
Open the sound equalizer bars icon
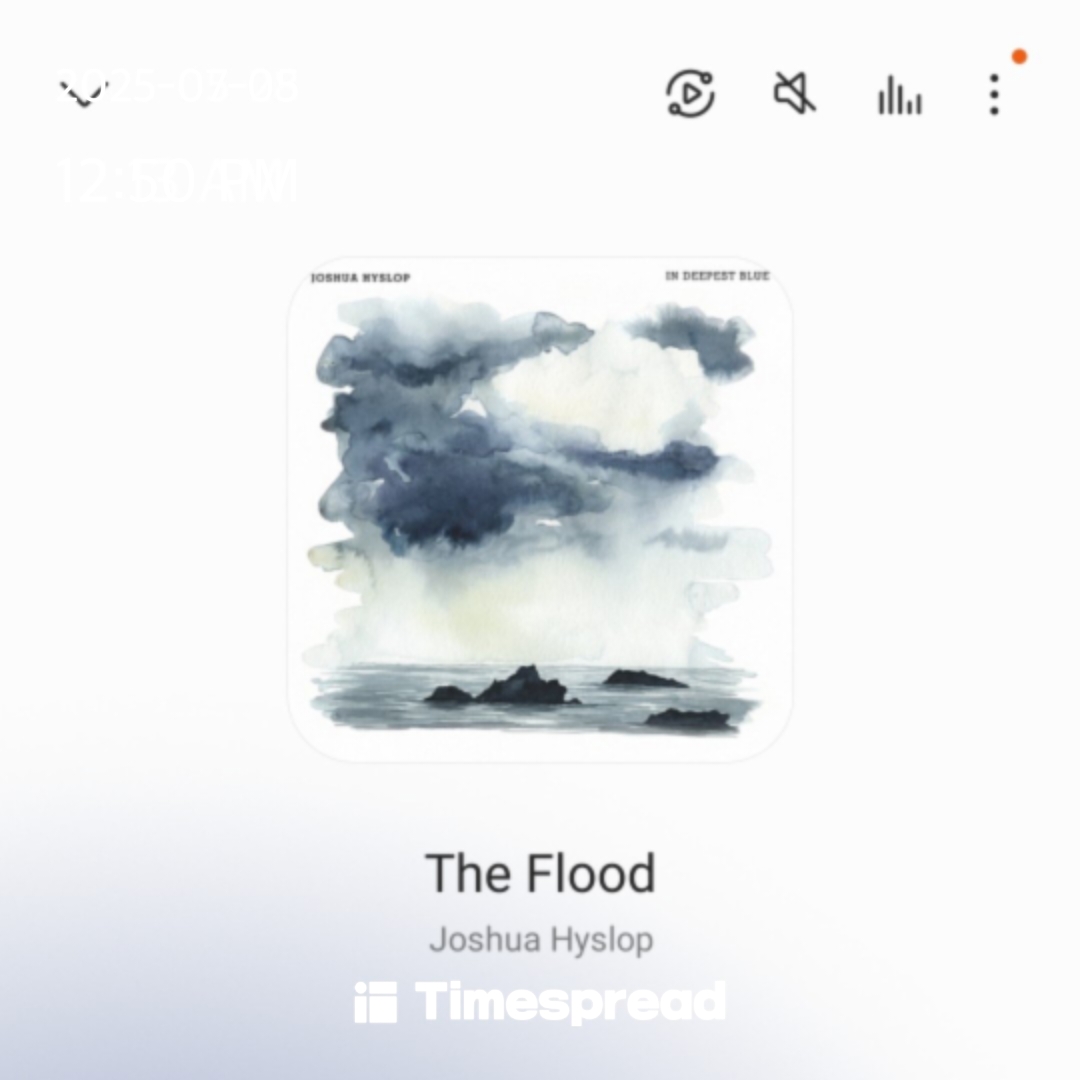tap(899, 96)
